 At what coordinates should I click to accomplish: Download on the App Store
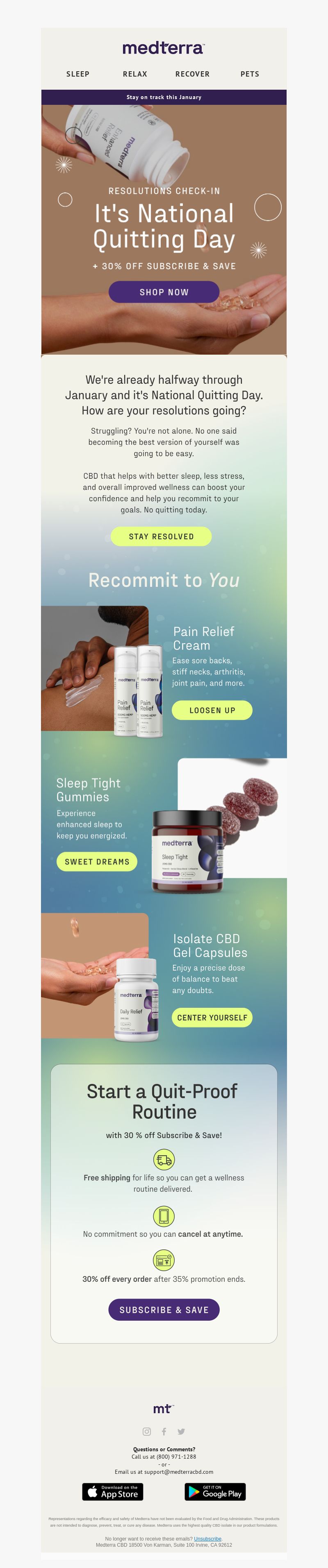click(113, 1491)
